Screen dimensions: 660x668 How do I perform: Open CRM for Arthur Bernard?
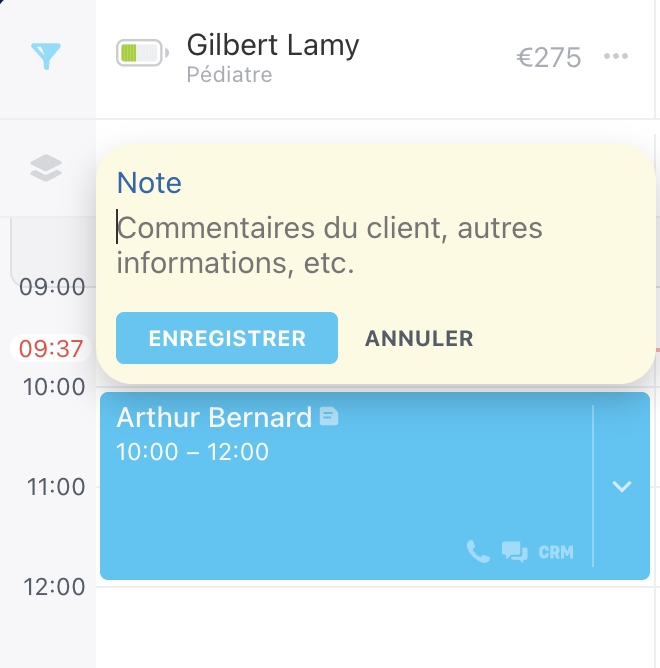pos(556,551)
